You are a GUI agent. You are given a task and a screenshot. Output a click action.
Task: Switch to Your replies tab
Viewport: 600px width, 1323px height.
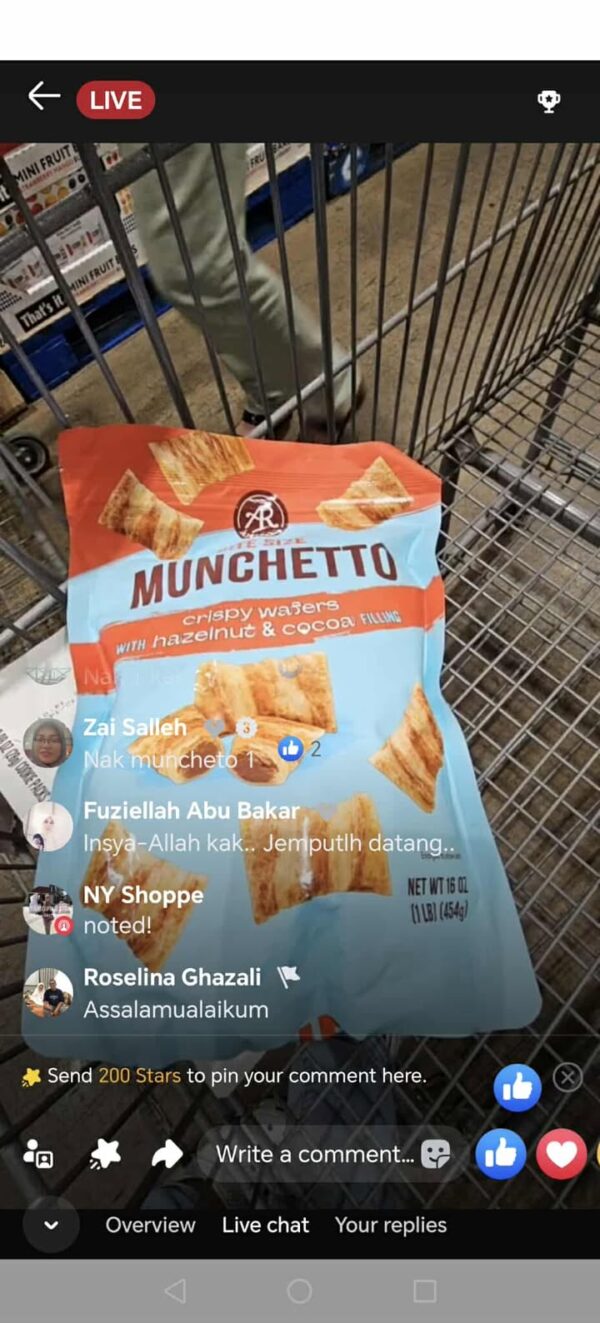(390, 1225)
